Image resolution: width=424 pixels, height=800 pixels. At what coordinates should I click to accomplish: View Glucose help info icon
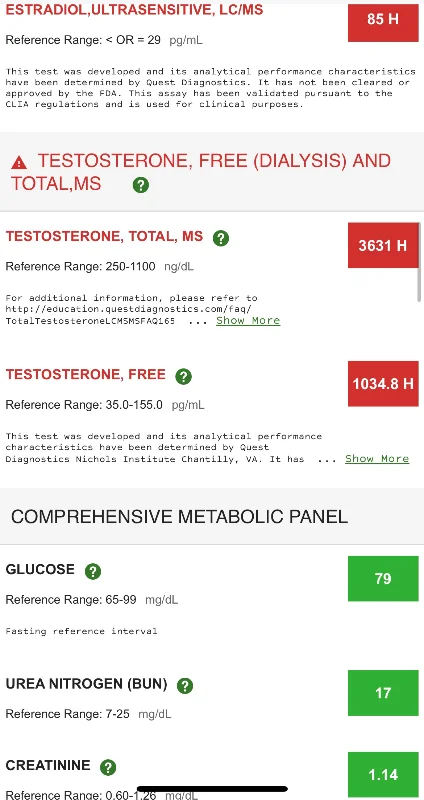click(93, 571)
